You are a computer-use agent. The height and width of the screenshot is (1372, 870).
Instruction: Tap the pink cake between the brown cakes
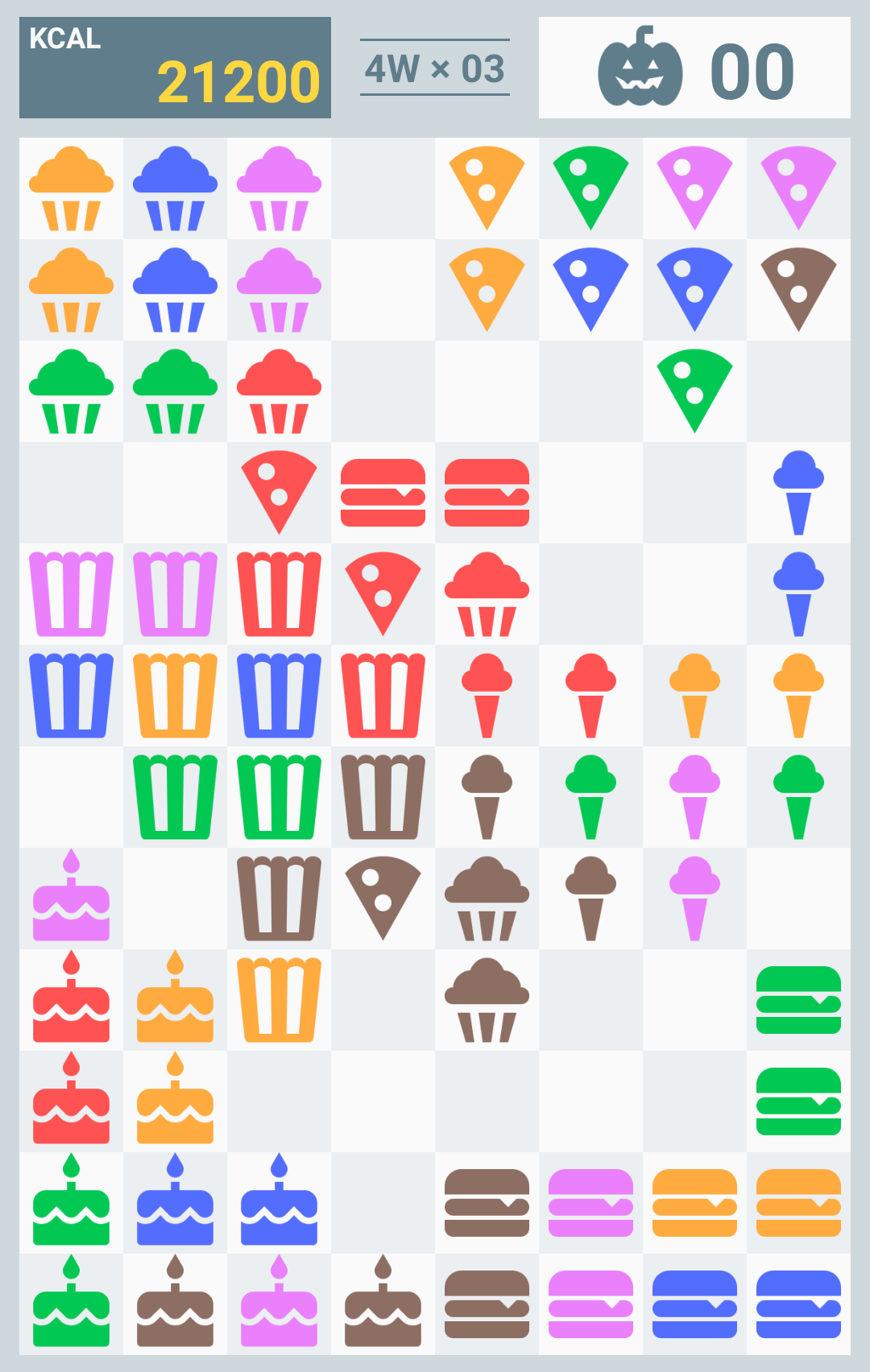point(279,1304)
